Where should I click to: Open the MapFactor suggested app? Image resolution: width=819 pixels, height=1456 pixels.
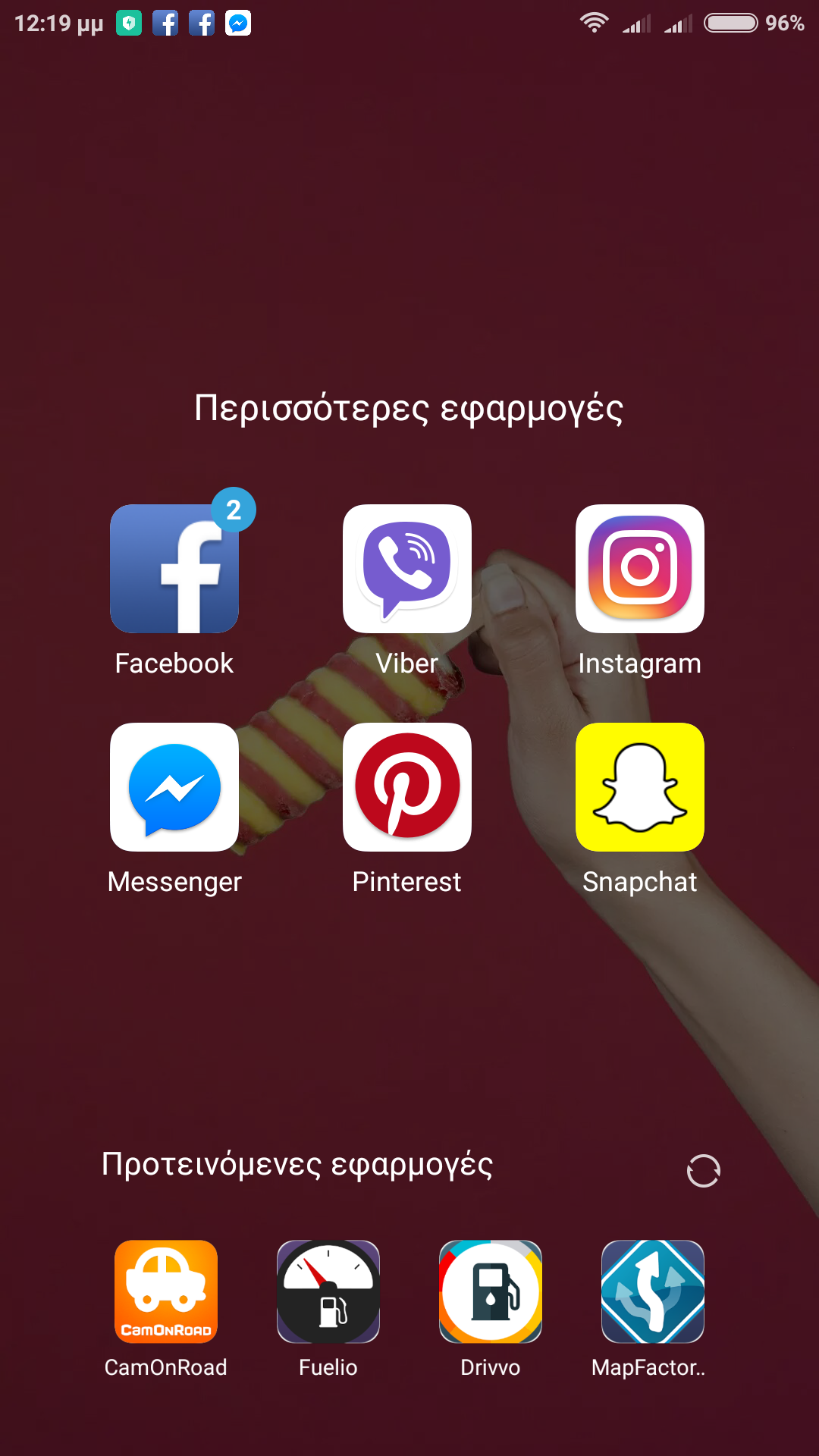tap(653, 1291)
